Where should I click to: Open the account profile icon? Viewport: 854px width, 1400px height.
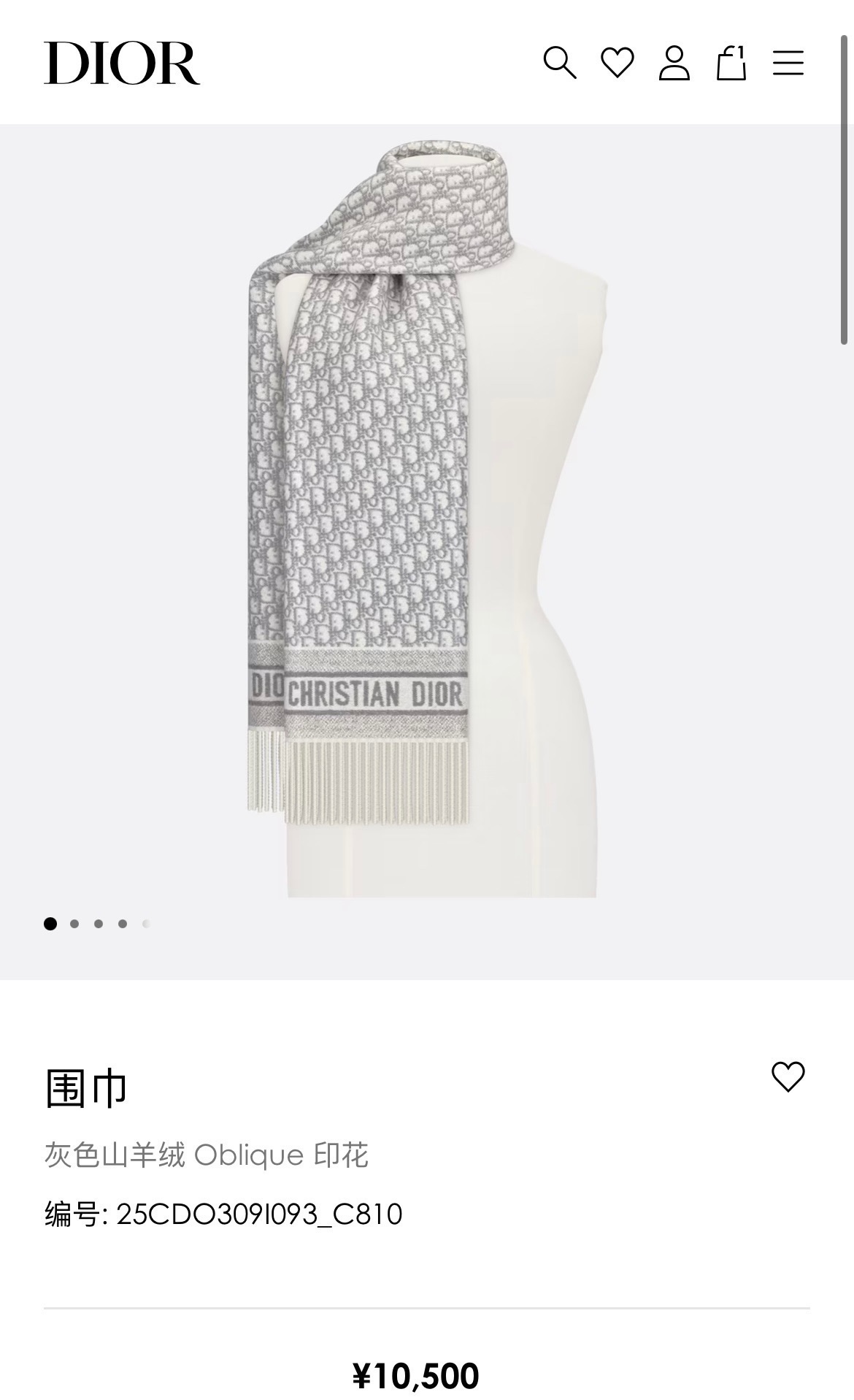(674, 63)
